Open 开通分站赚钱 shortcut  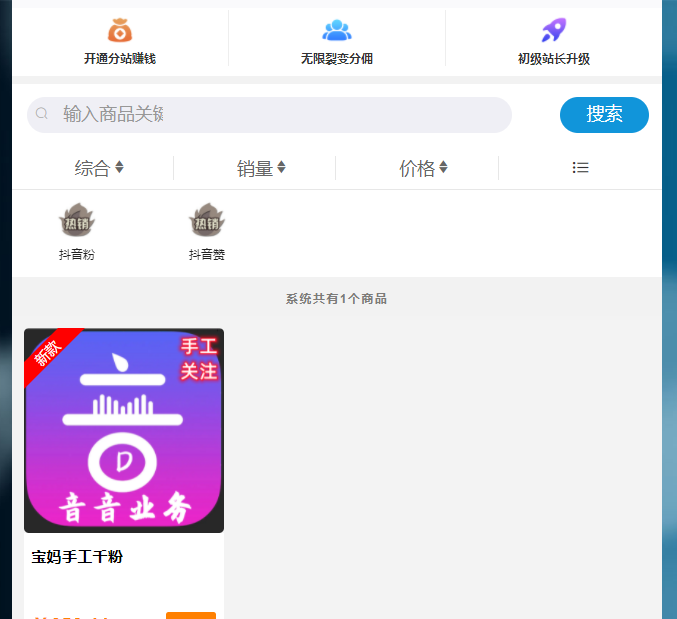pos(120,41)
